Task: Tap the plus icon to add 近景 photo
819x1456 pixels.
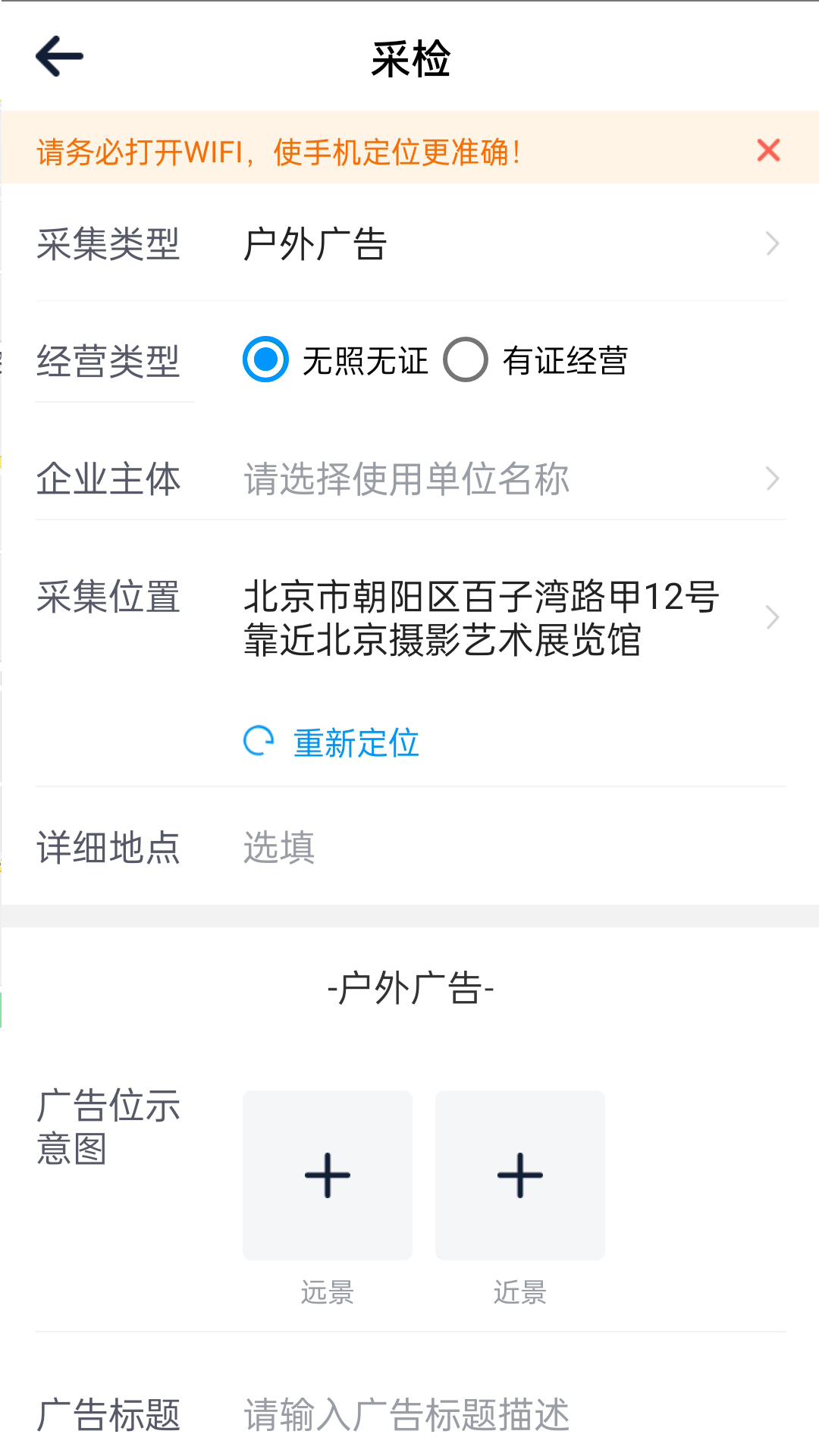Action: (519, 1175)
